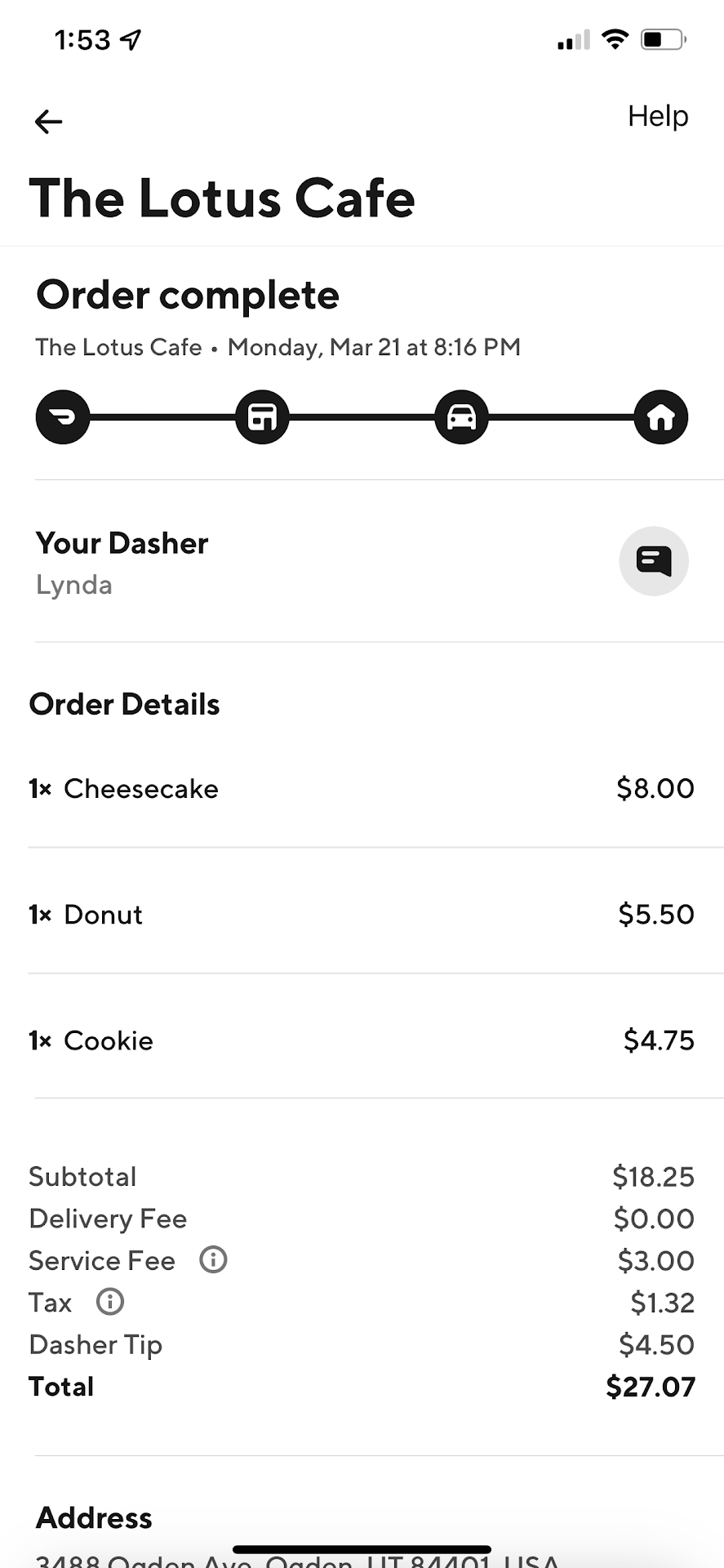
Task: Show Service Fee info details
Action: [x=213, y=1259]
